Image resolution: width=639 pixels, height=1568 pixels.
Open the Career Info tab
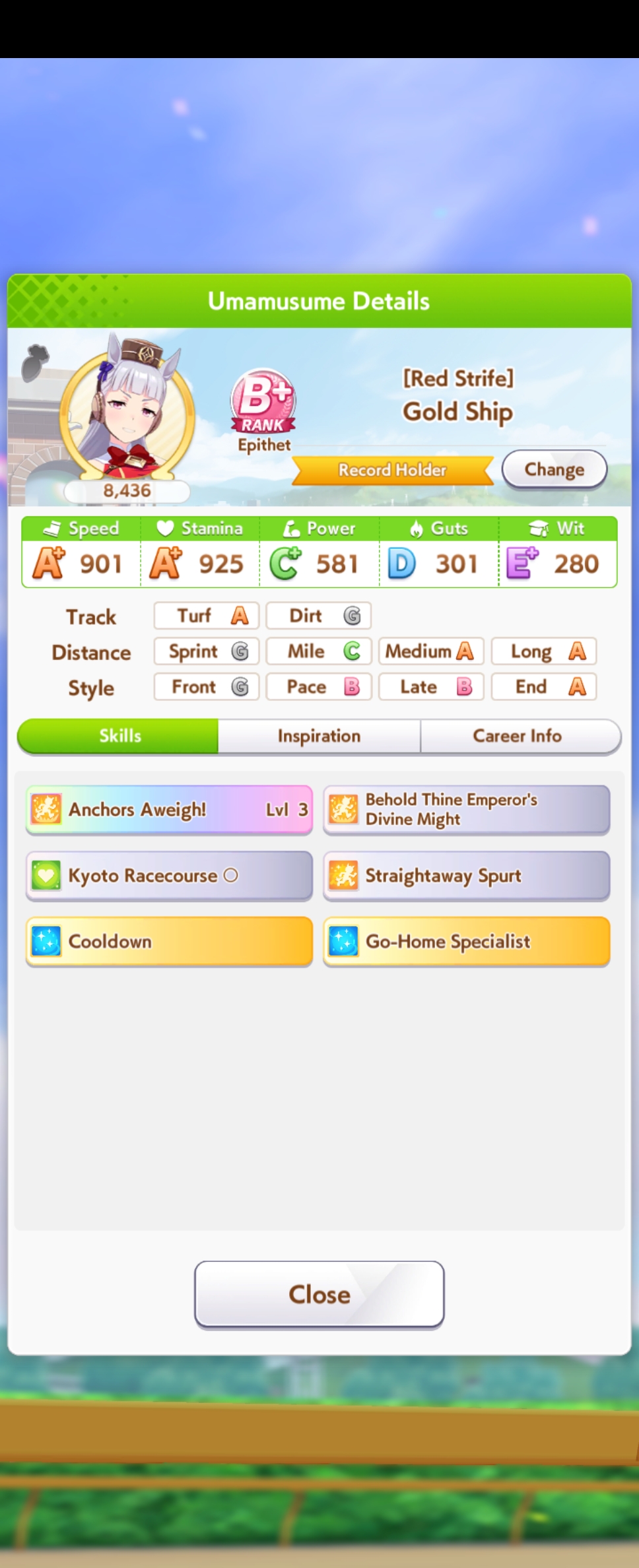click(518, 736)
